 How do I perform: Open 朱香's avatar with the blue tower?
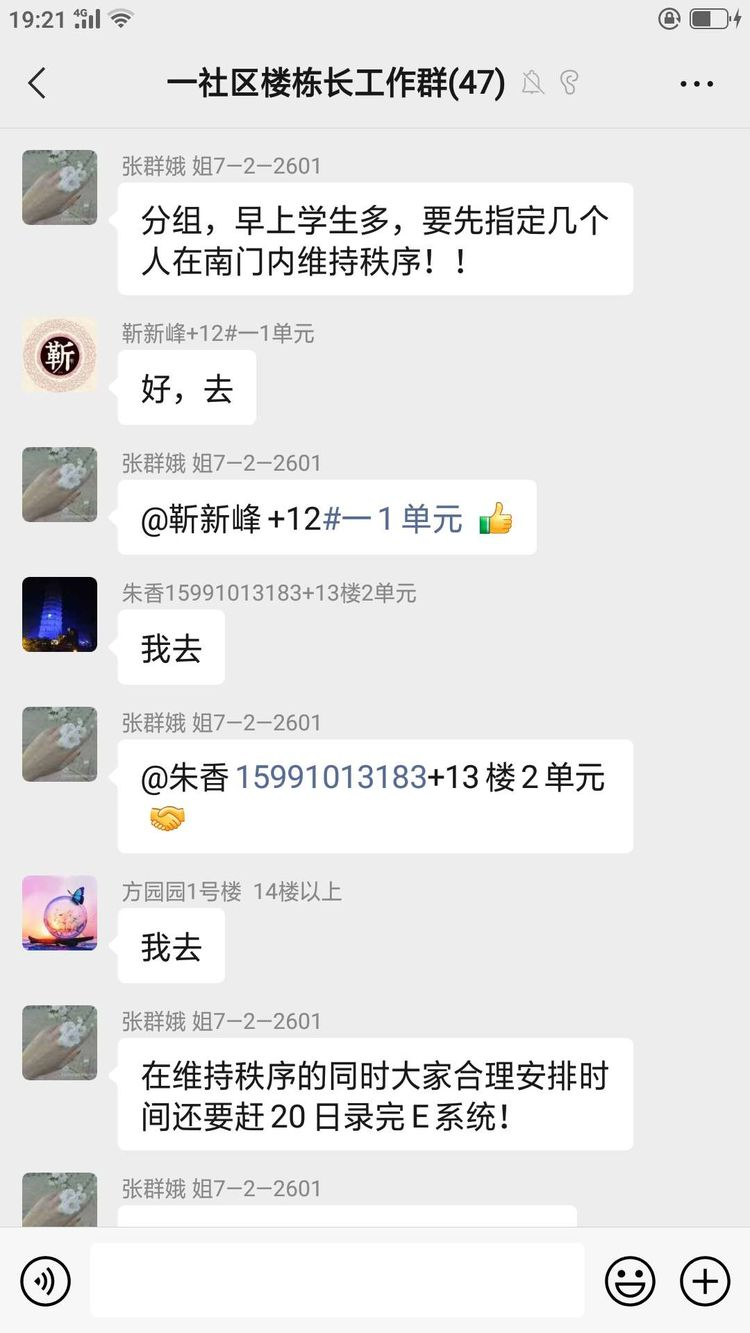click(60, 614)
